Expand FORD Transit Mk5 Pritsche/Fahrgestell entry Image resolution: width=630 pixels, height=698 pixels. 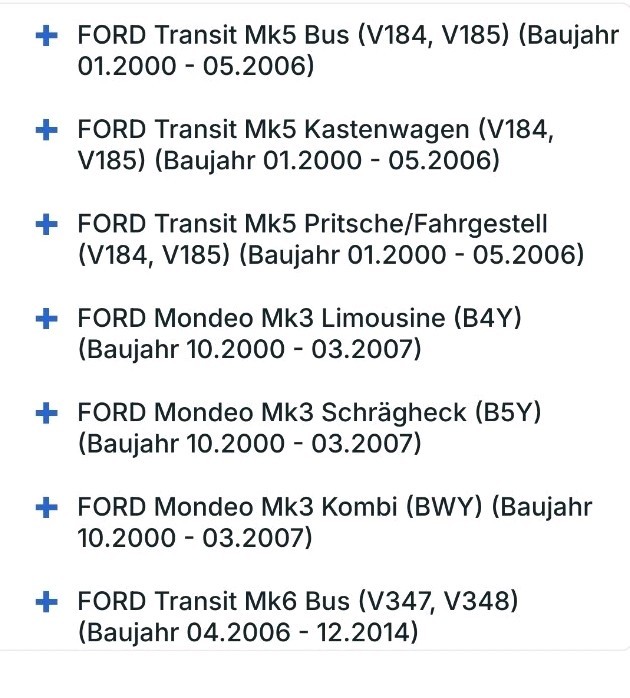point(45,224)
